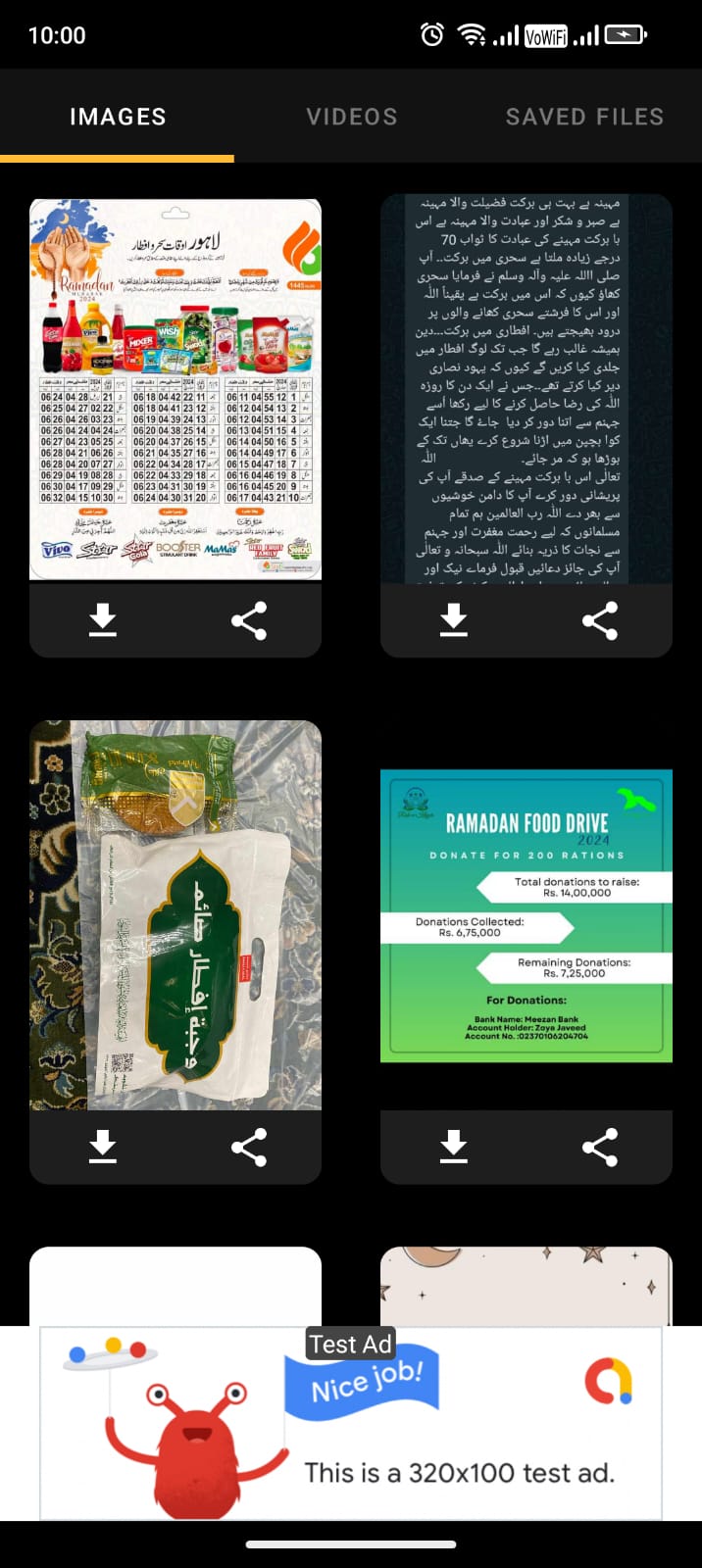702x1568 pixels.
Task: Share the Ramadan Food Drive image
Action: [x=599, y=1147]
